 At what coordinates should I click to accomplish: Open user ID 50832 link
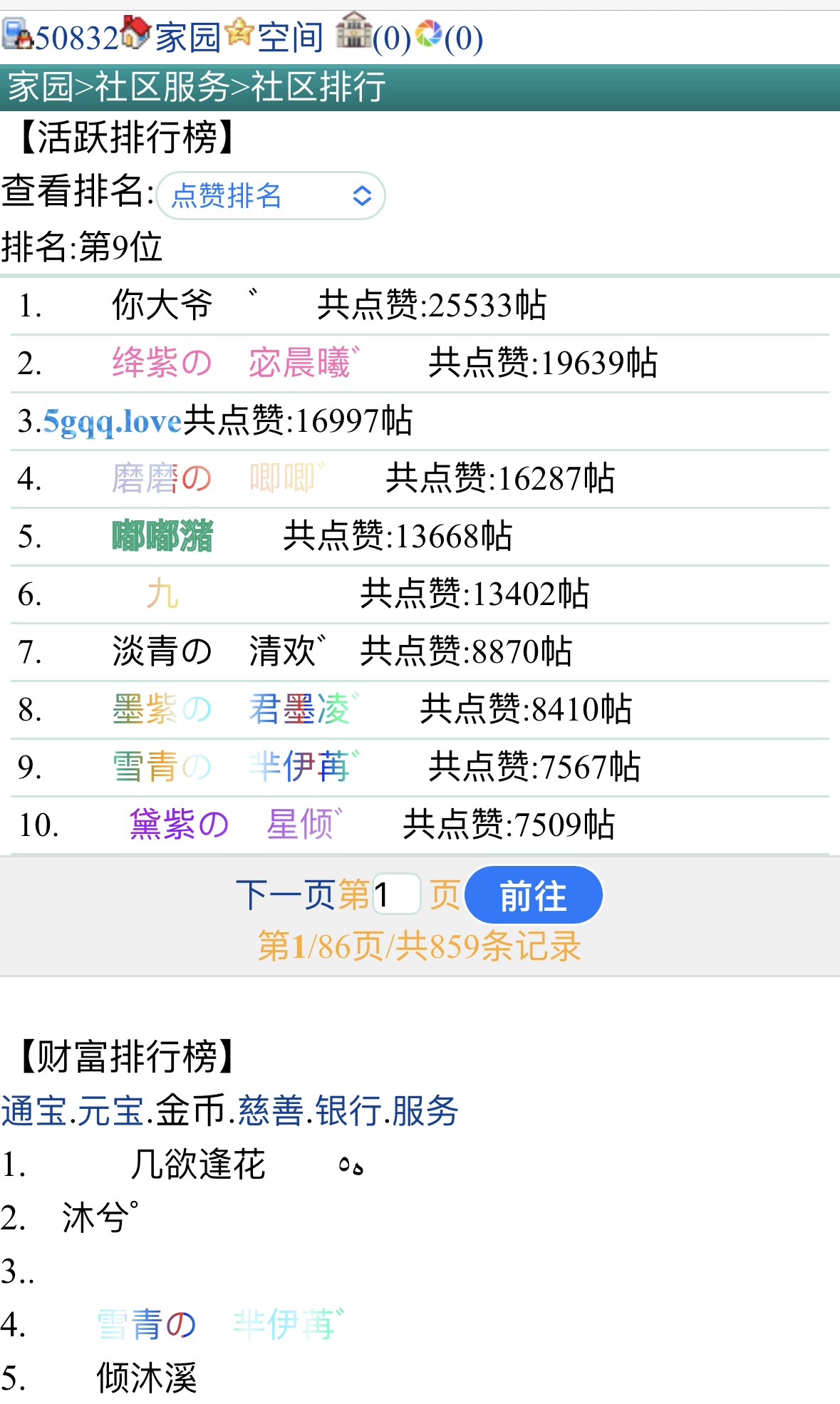[75, 38]
